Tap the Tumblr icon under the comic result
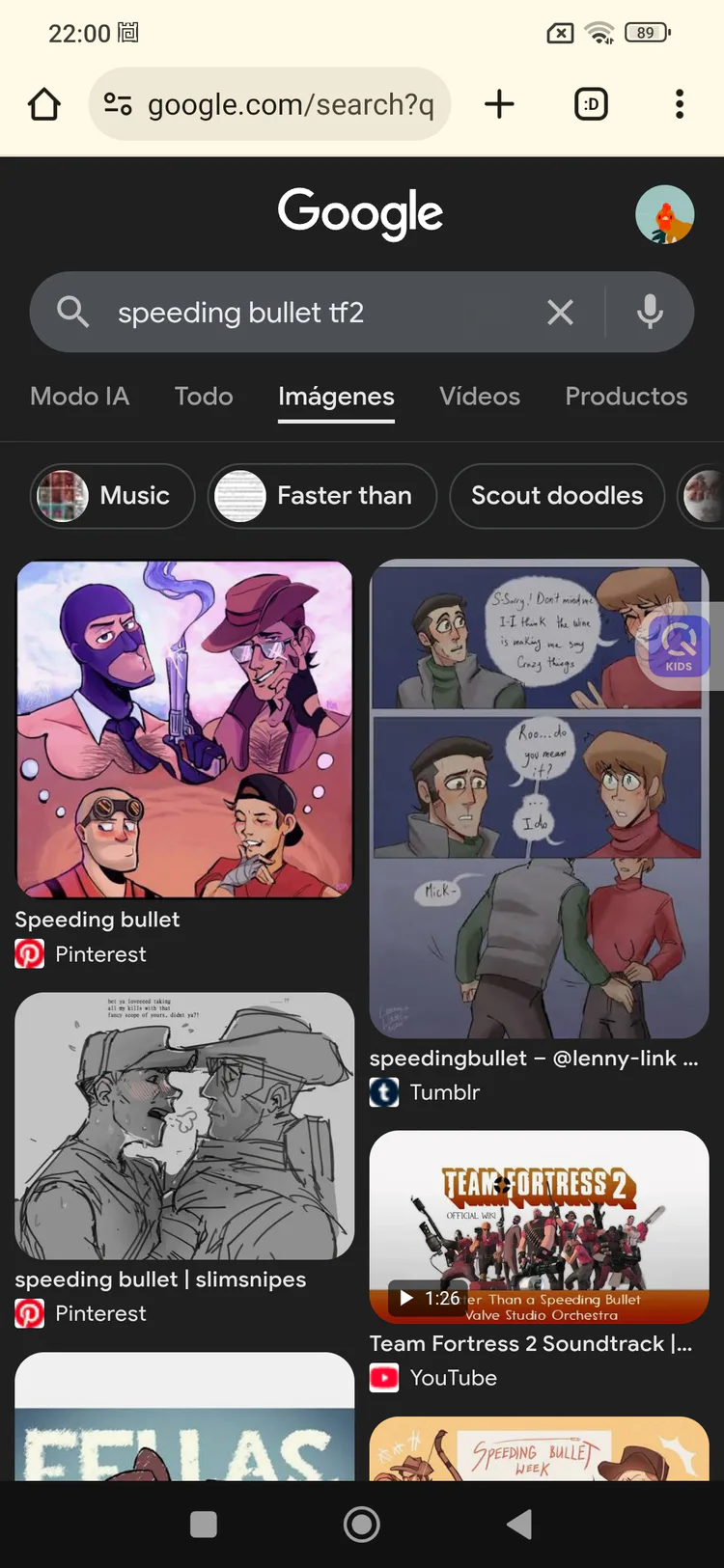This screenshot has height=1568, width=724. pyautogui.click(x=383, y=1092)
